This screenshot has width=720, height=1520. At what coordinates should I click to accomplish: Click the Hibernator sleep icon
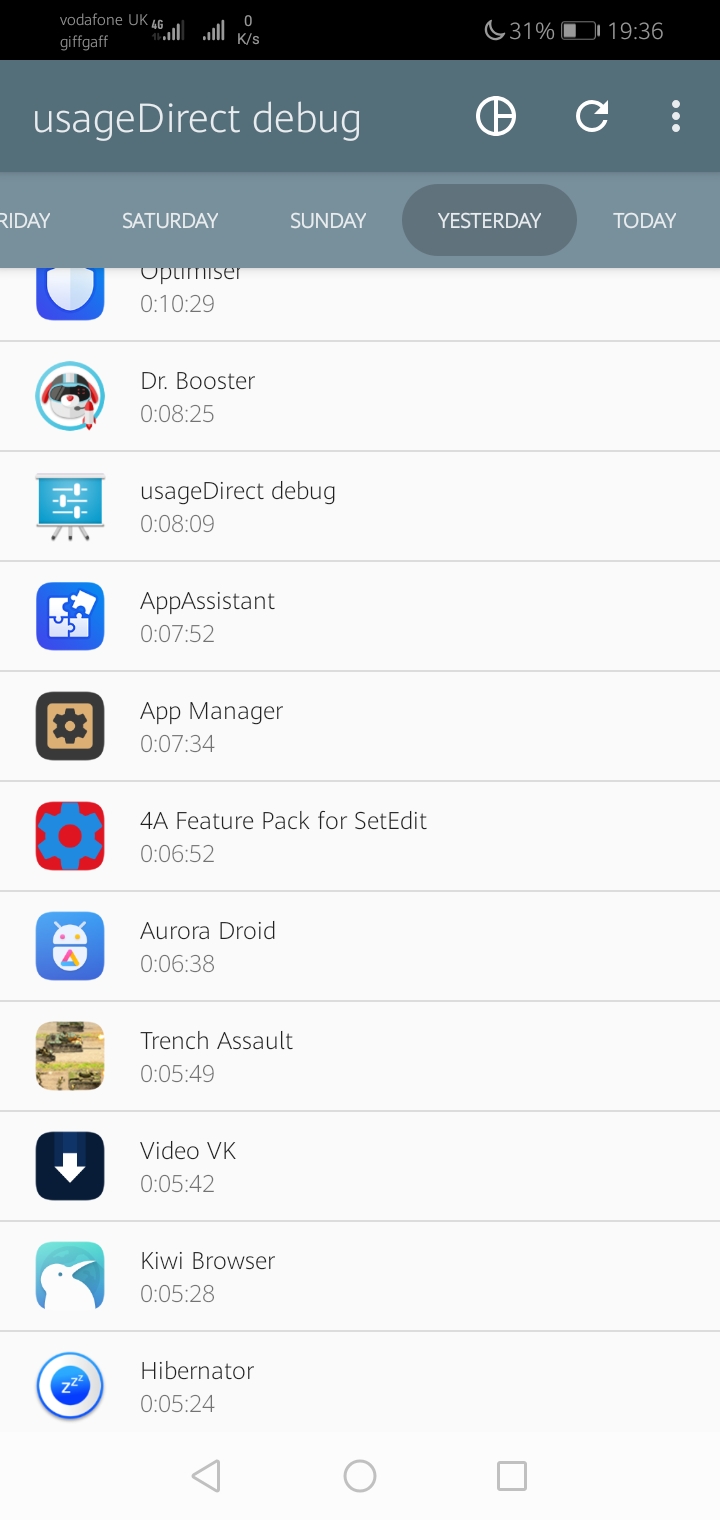pyautogui.click(x=70, y=1385)
